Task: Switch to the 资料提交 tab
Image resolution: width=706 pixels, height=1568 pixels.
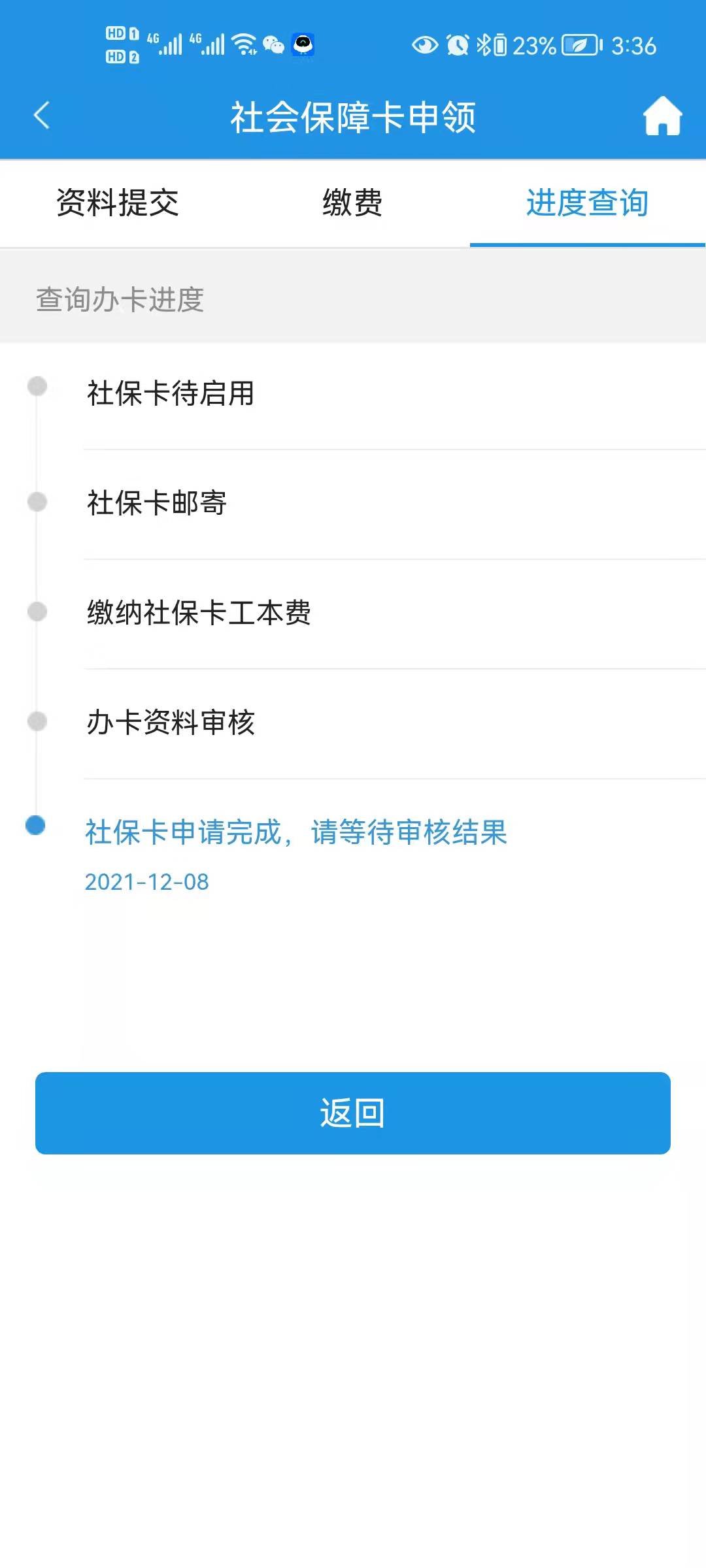Action: pyautogui.click(x=118, y=203)
